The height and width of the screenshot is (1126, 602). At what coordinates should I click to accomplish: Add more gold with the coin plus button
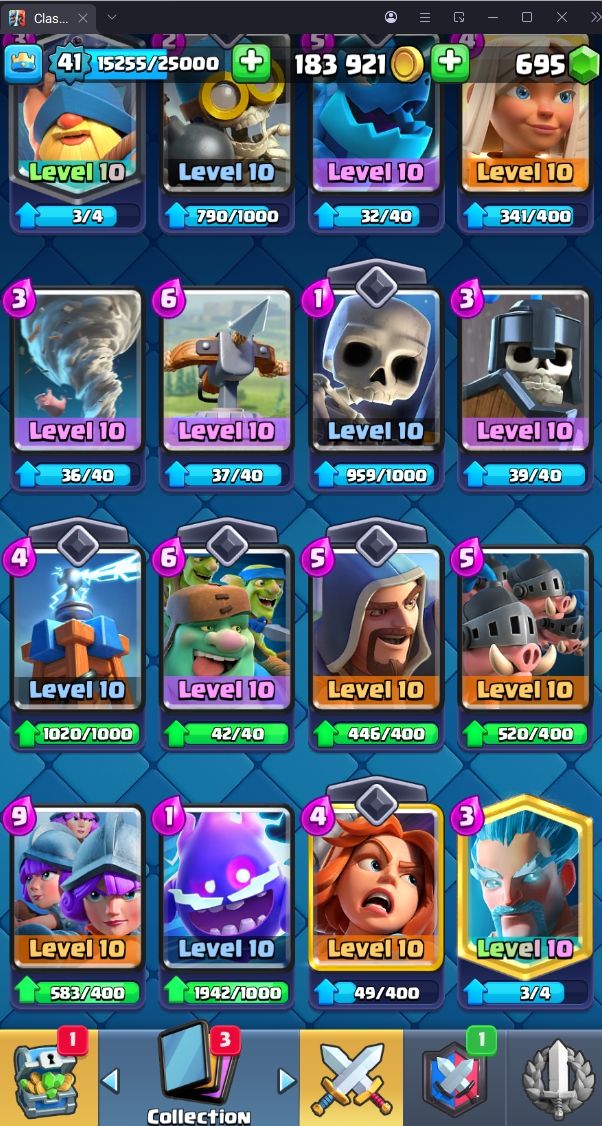pyautogui.click(x=450, y=63)
